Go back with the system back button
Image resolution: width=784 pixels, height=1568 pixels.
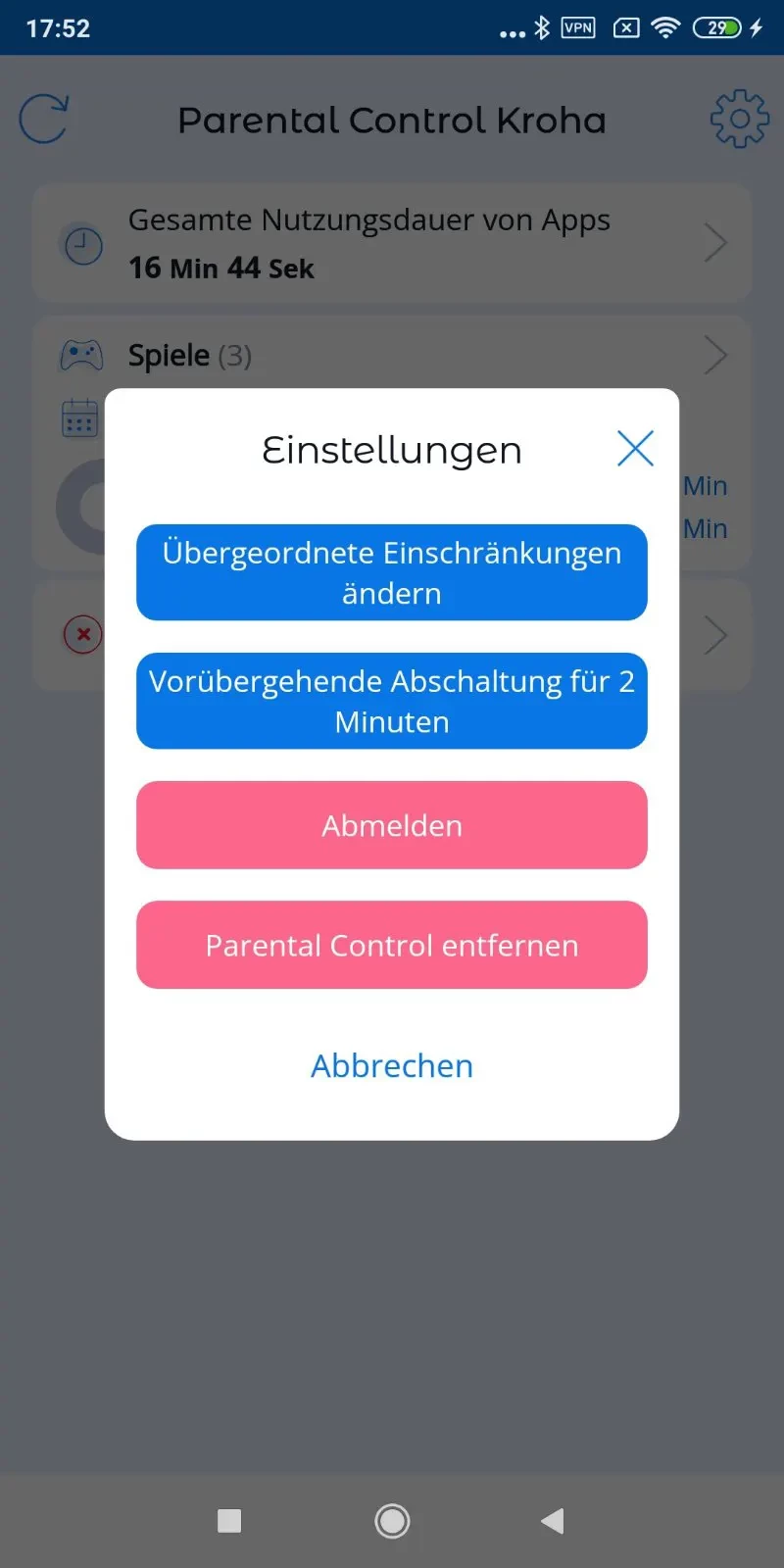[553, 1521]
